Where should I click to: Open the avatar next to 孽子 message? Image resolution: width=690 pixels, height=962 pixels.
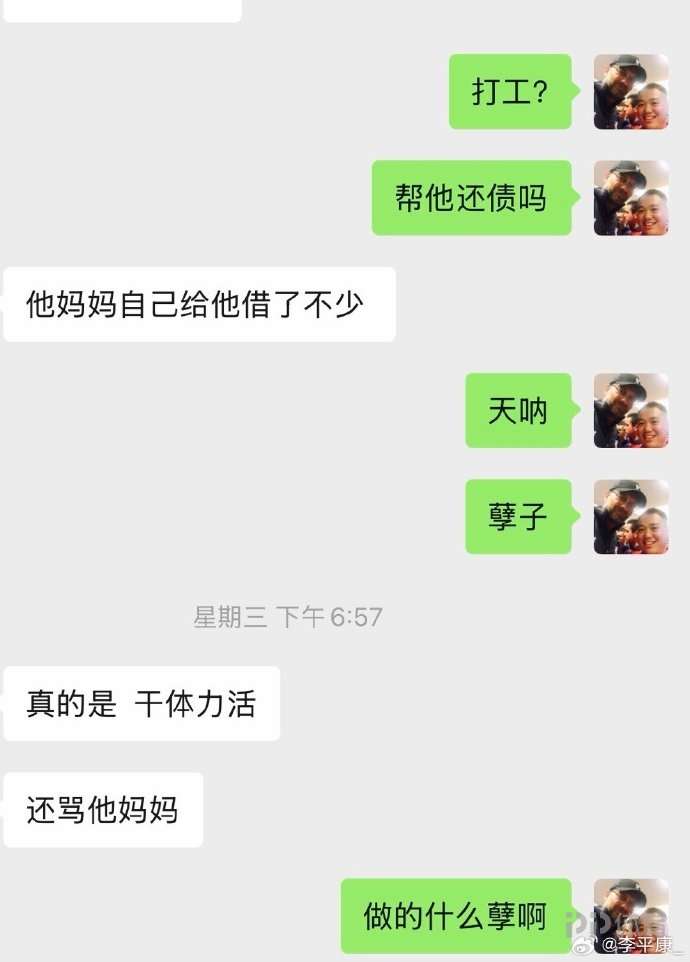click(631, 516)
